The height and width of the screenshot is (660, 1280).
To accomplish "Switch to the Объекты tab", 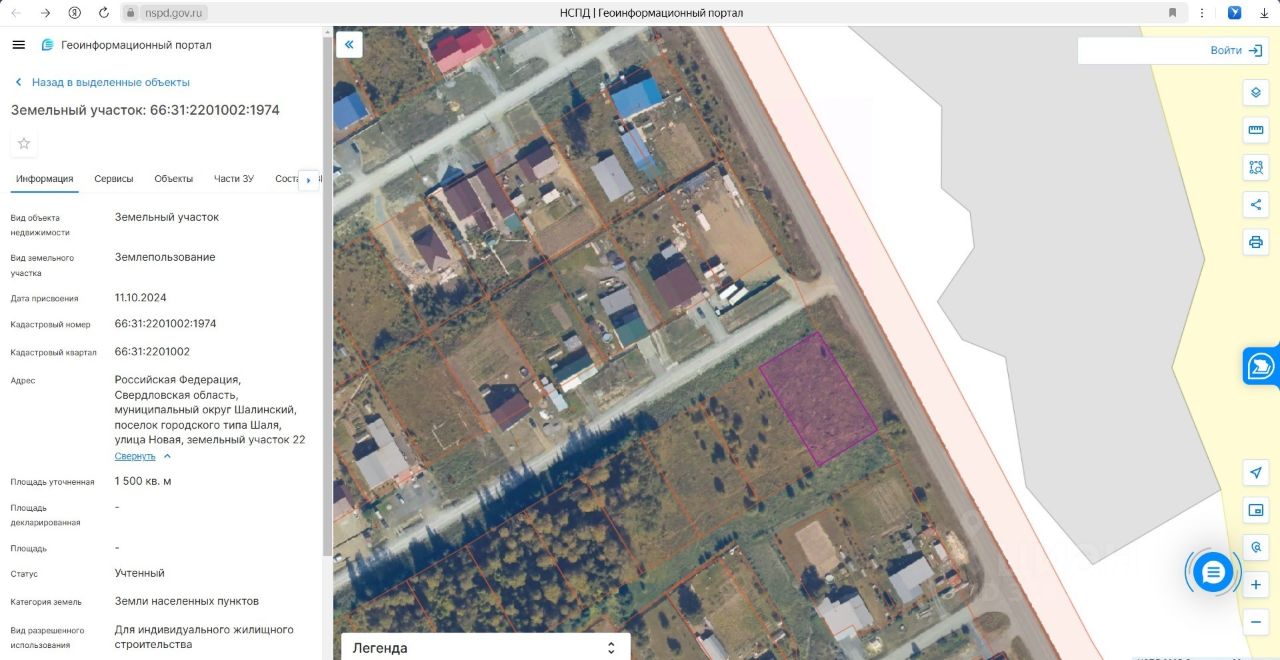I will pos(174,179).
